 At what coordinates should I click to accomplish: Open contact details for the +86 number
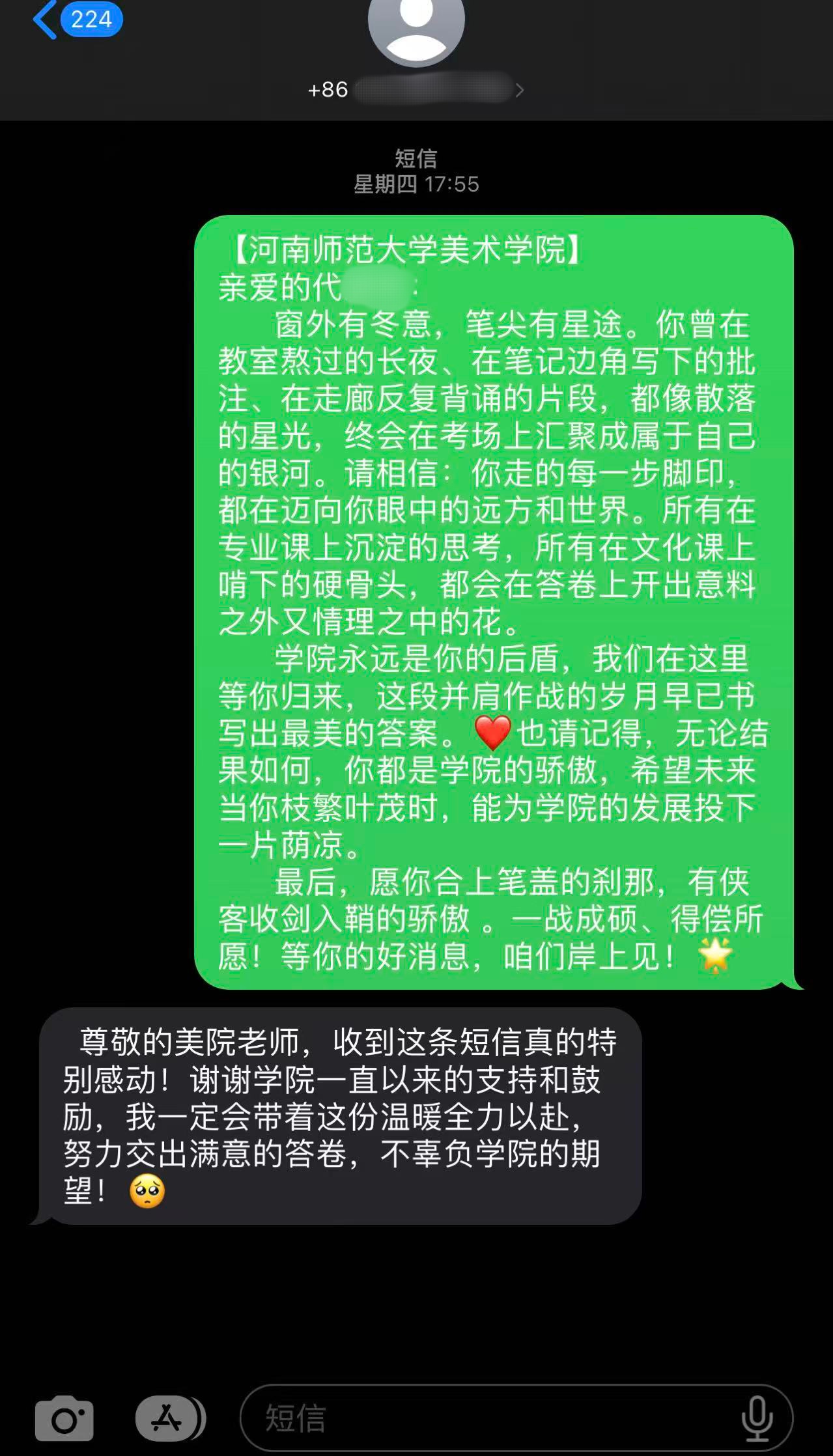point(417,89)
